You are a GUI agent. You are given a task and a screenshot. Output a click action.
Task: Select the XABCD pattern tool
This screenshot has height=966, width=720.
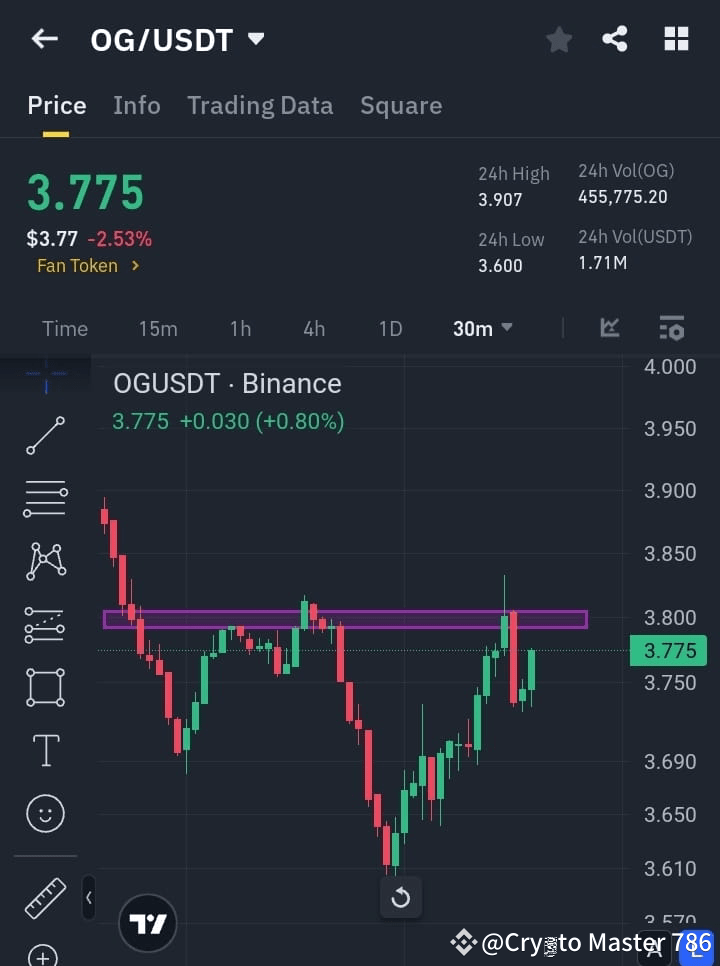tap(44, 561)
